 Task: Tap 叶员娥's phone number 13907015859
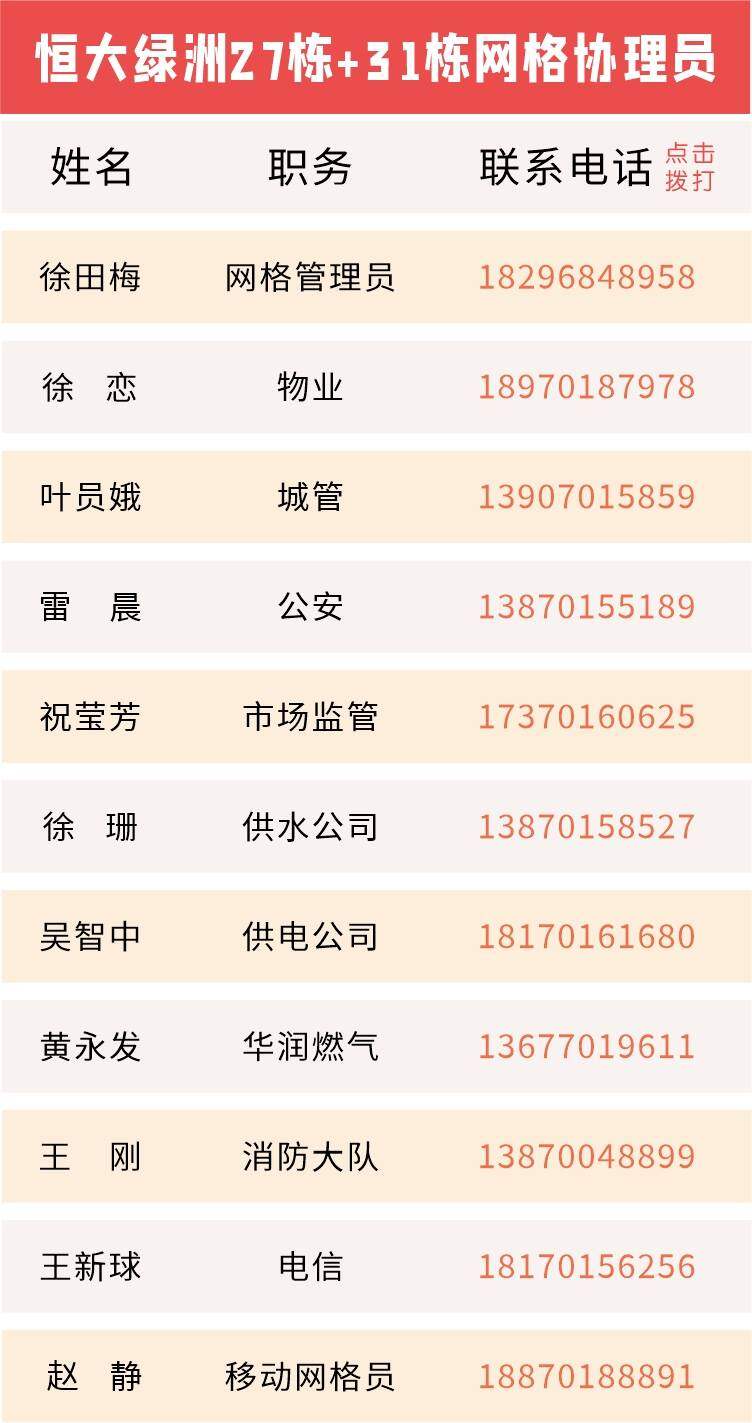pos(586,497)
